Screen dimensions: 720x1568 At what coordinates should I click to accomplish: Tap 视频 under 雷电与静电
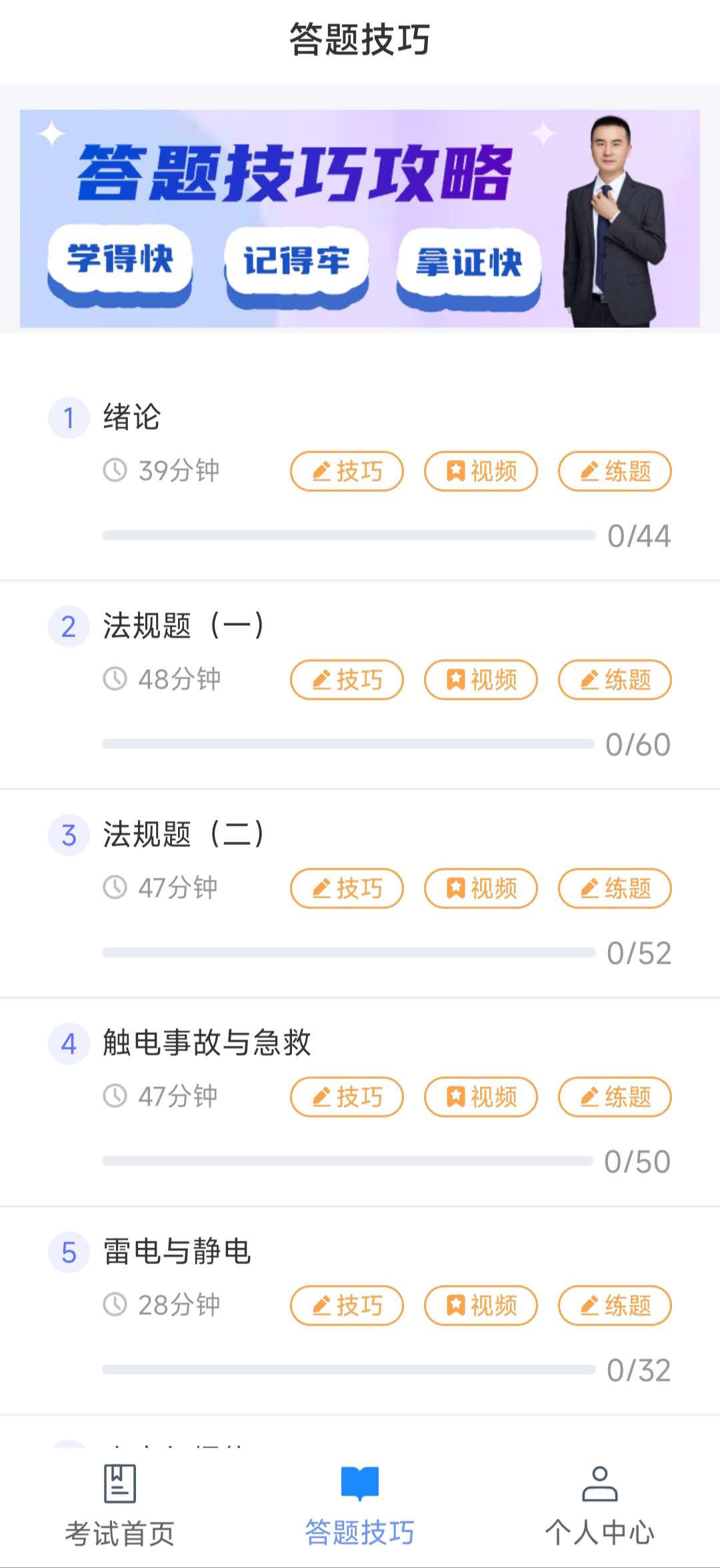click(481, 1305)
